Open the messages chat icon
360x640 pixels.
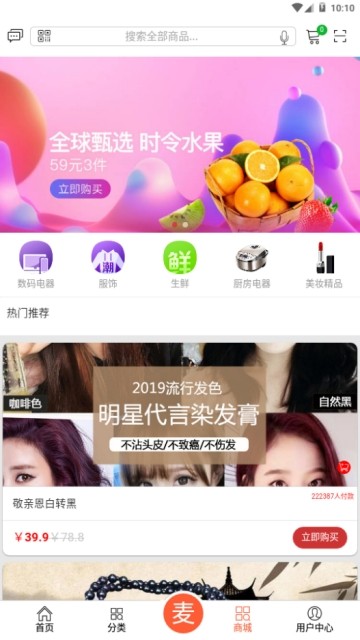pos(15,36)
